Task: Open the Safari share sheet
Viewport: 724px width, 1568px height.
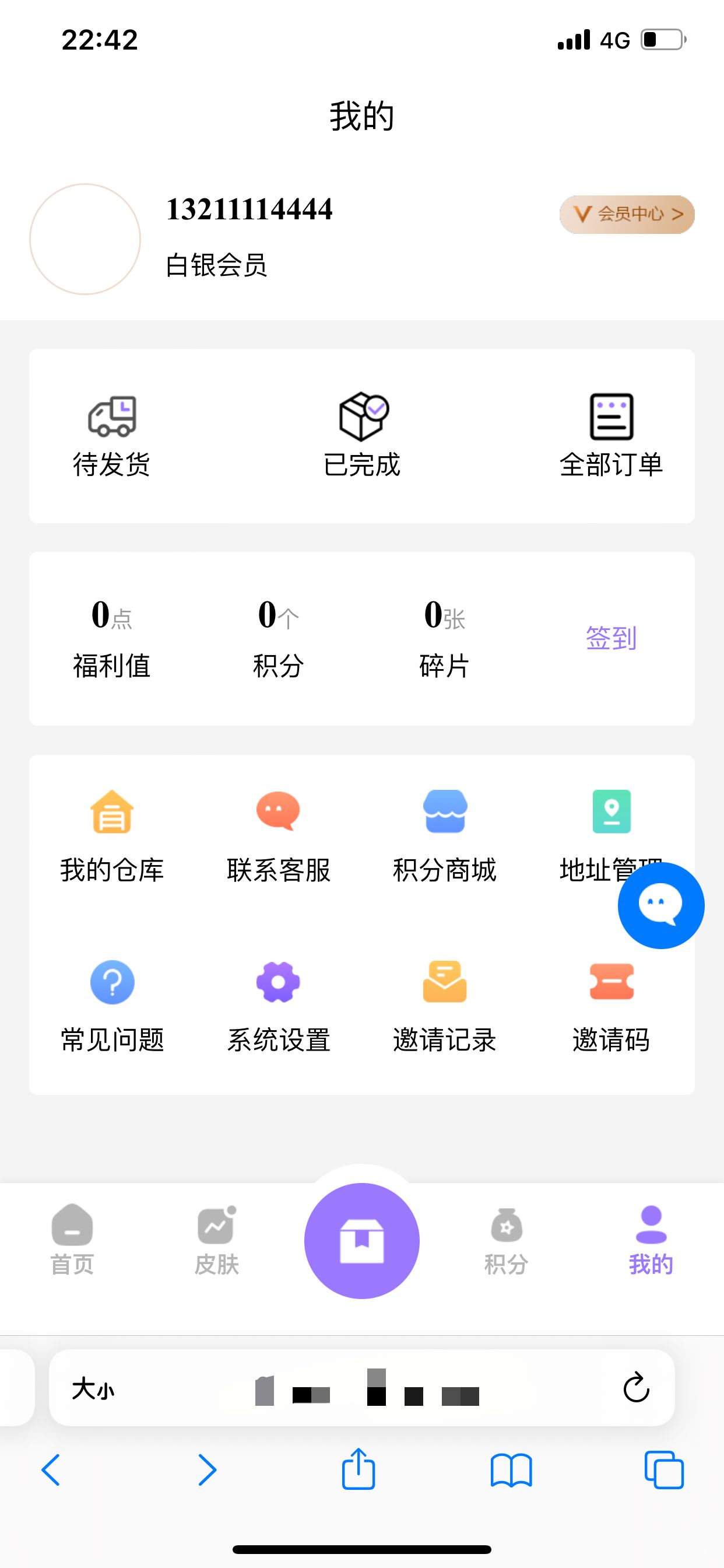Action: click(359, 1469)
